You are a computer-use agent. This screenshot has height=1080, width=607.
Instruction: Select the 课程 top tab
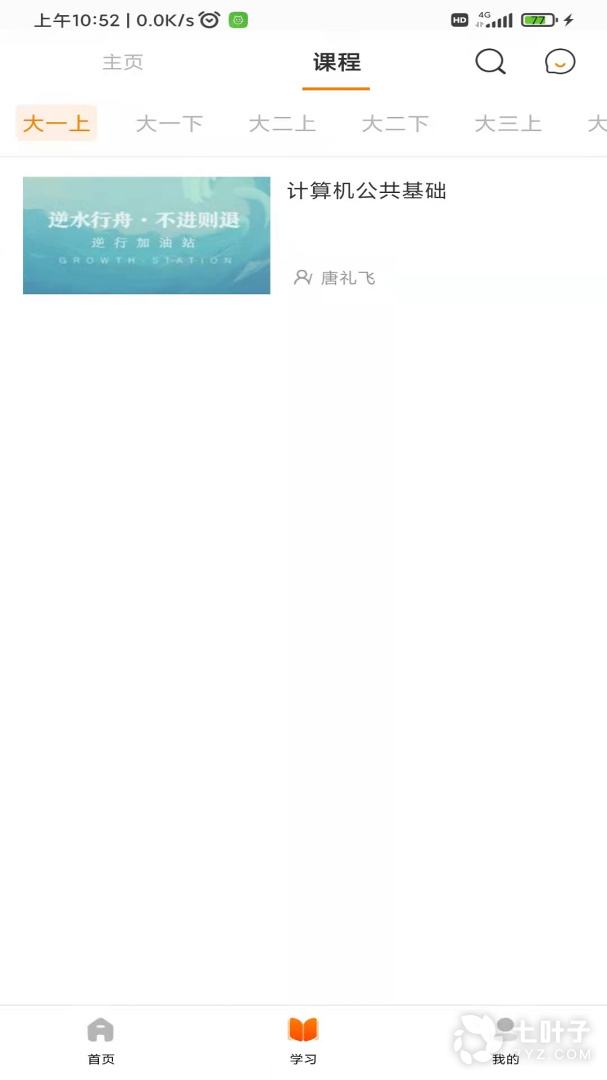point(336,62)
